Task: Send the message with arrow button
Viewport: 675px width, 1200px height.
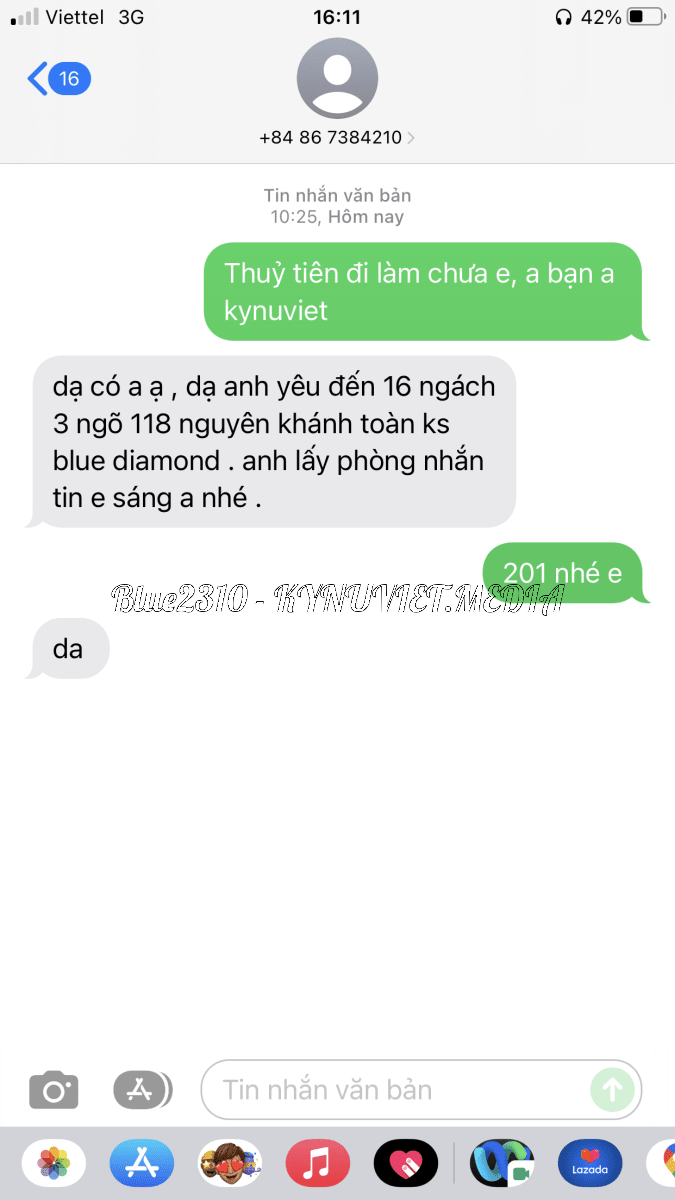Action: coord(612,1089)
